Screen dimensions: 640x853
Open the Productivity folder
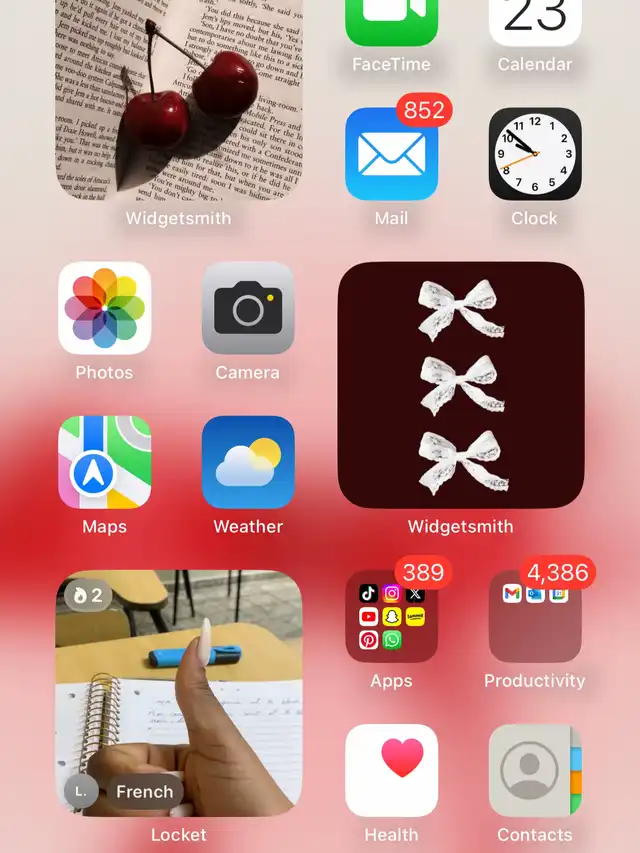(535, 616)
